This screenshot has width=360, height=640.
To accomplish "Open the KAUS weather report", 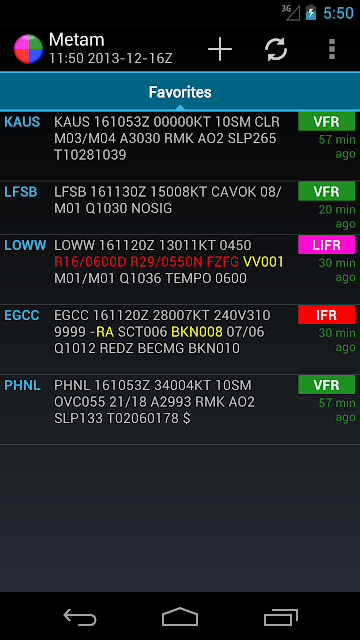I will coord(180,146).
